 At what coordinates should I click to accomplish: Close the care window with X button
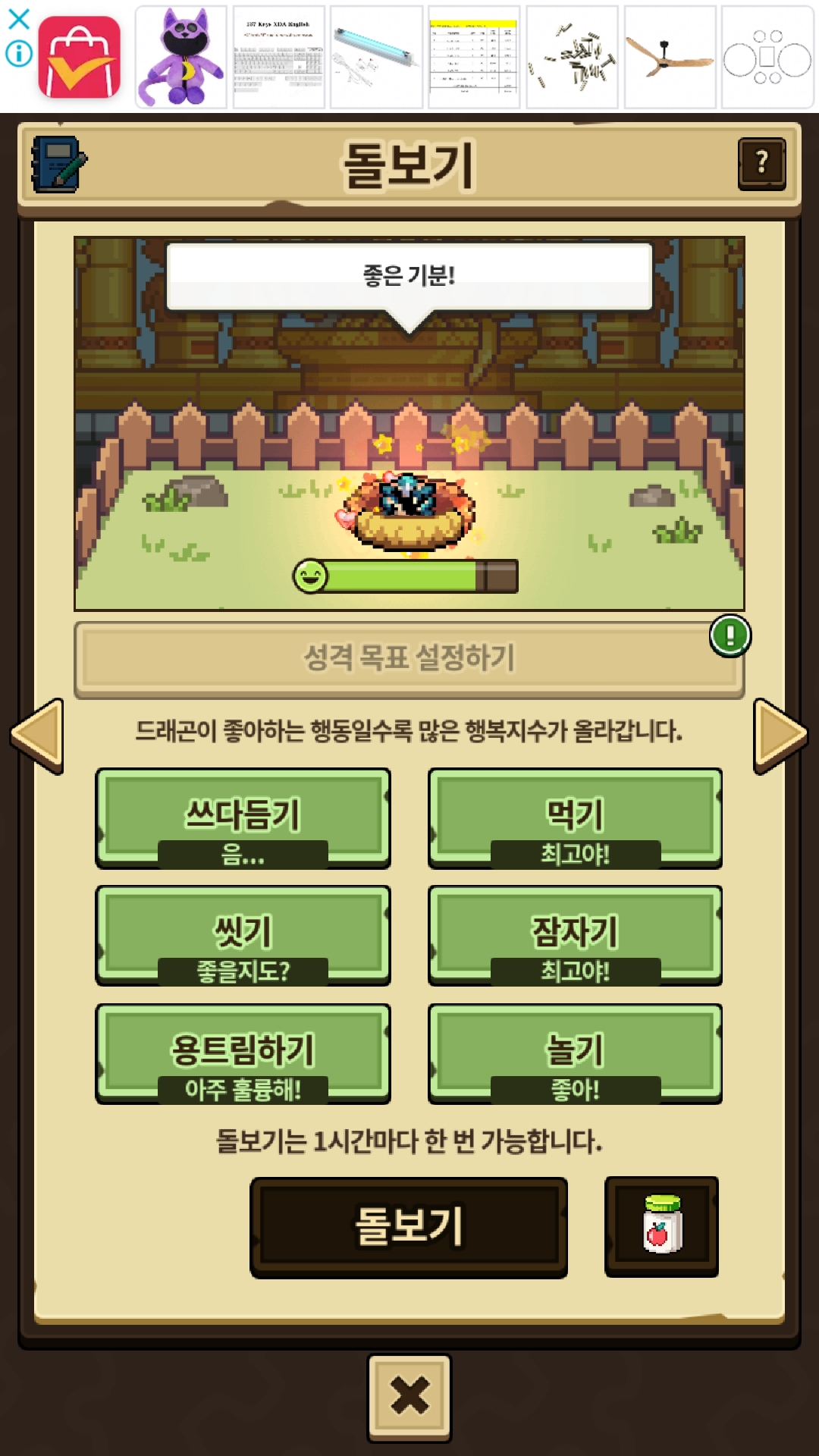(x=409, y=1397)
